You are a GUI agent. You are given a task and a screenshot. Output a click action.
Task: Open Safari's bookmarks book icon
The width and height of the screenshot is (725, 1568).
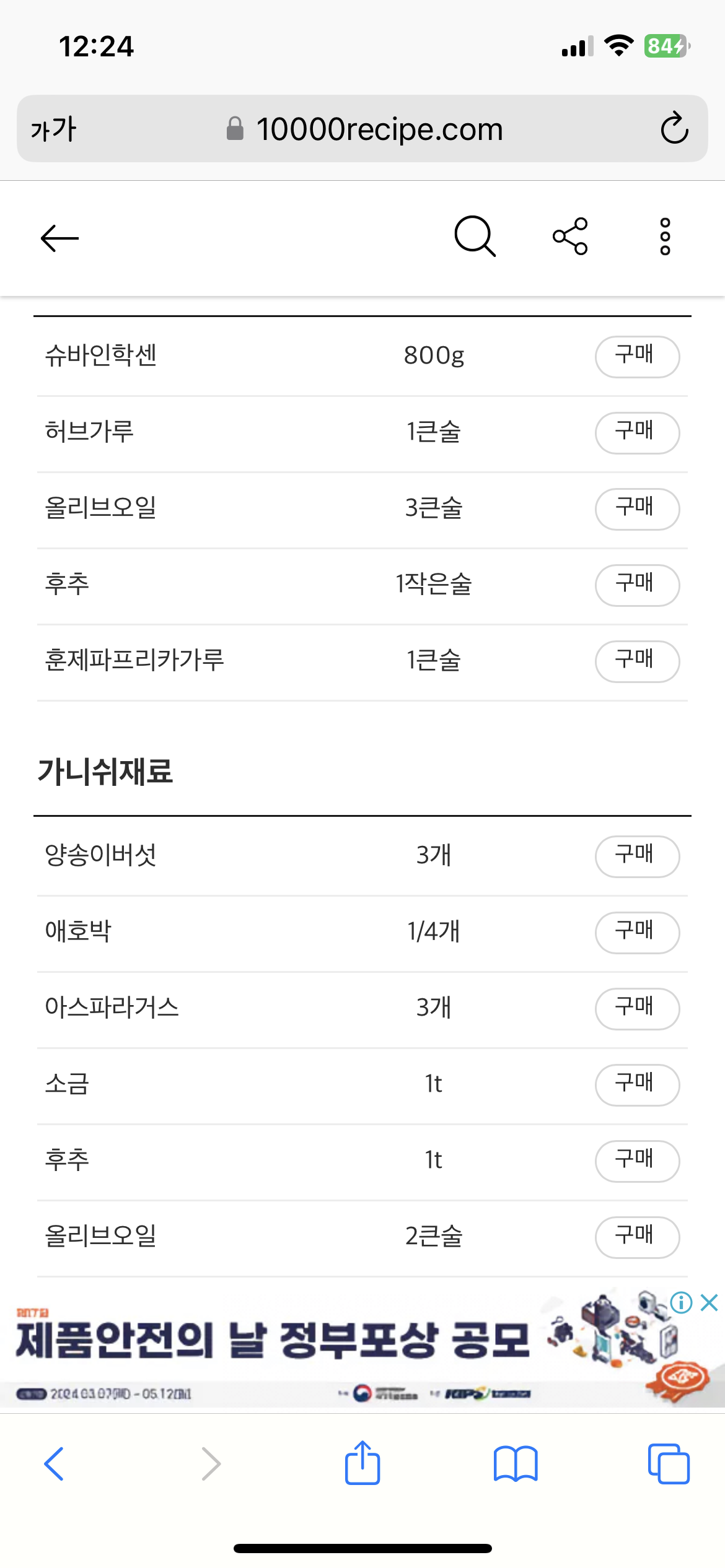pos(516,1464)
